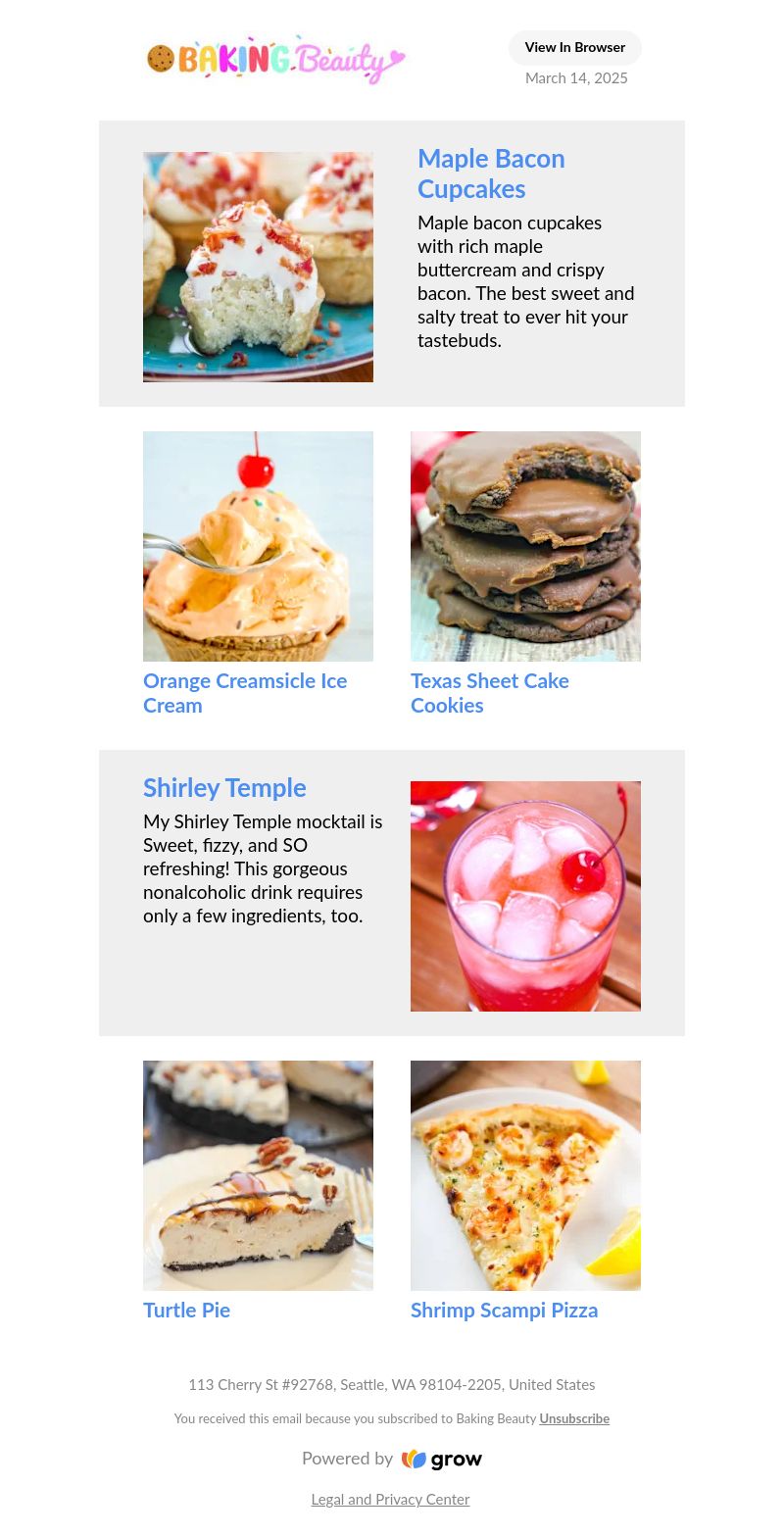
Task: Open the Shrimp Scampi Pizza link
Action: pos(504,1311)
